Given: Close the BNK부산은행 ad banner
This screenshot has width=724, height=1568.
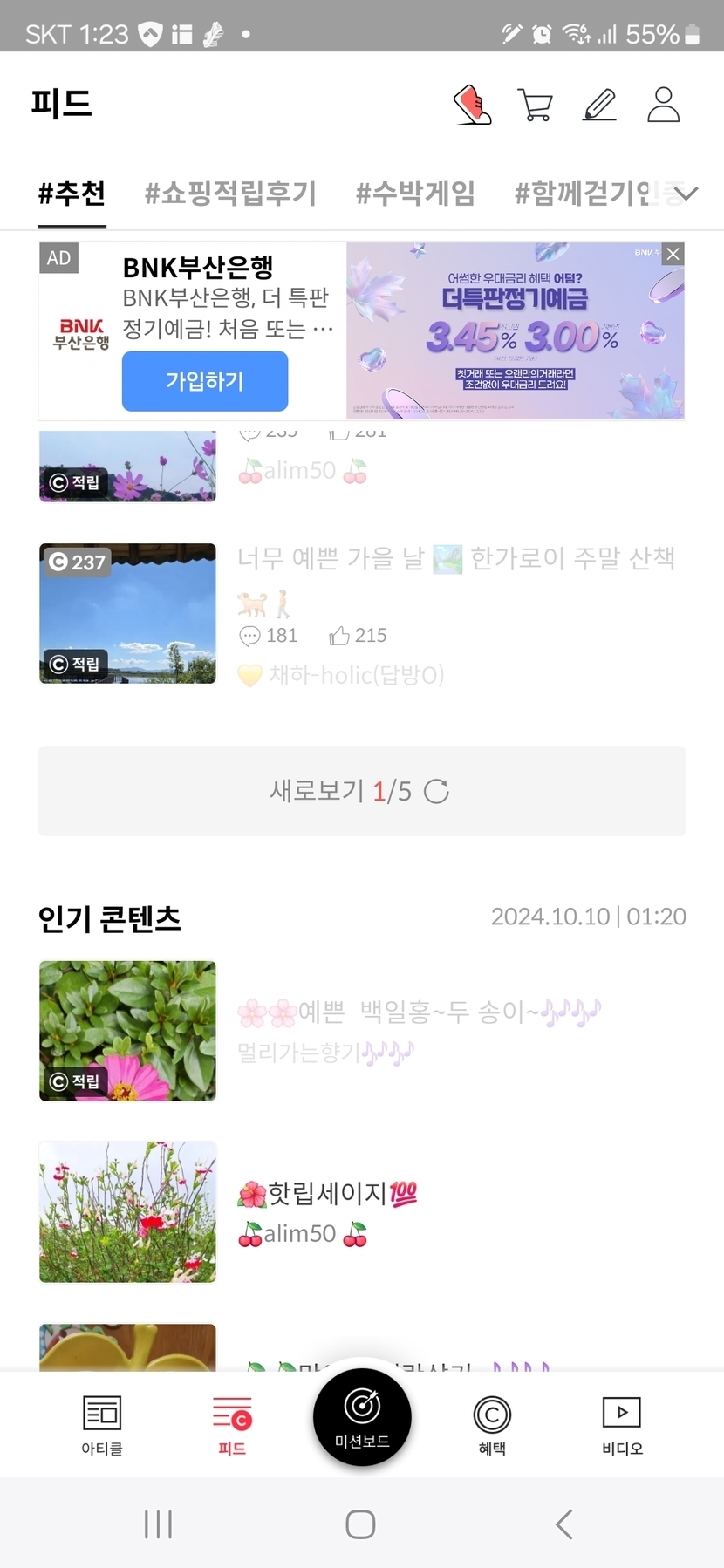Looking at the screenshot, I should tap(673, 255).
